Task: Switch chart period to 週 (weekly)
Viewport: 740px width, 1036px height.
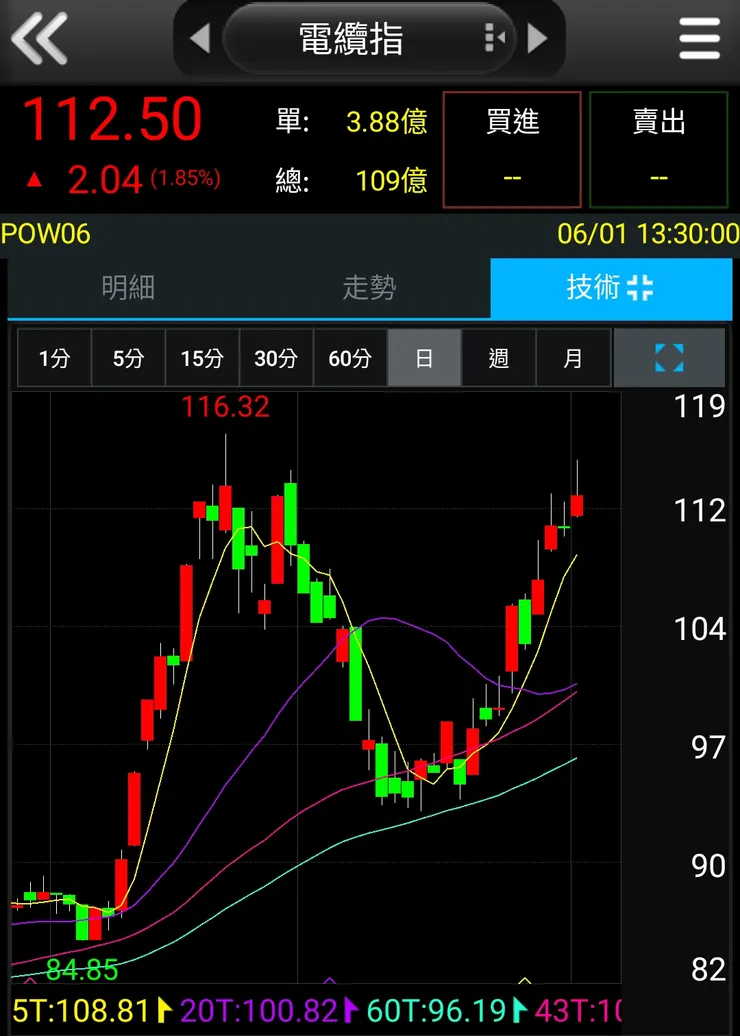Action: pos(498,357)
